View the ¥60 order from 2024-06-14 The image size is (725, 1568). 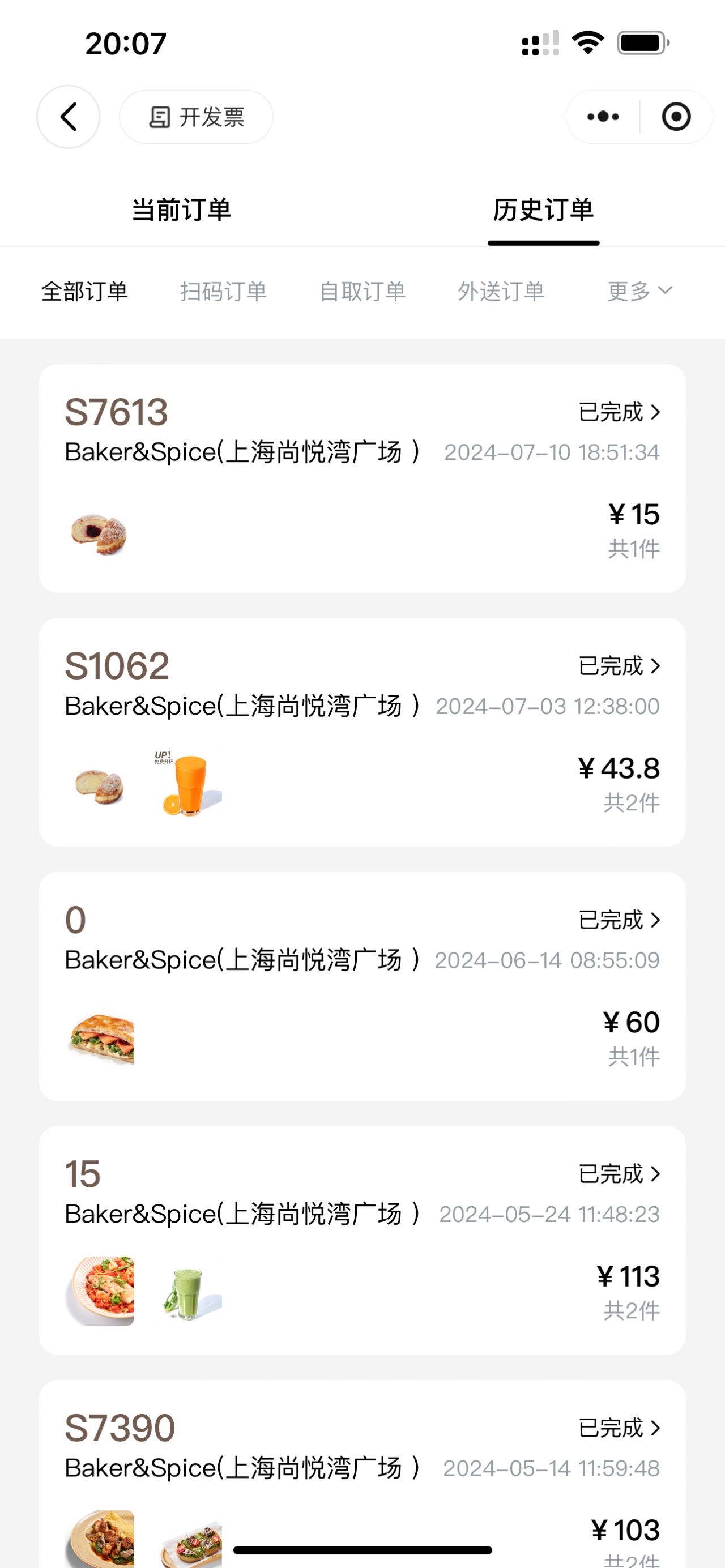(x=362, y=986)
